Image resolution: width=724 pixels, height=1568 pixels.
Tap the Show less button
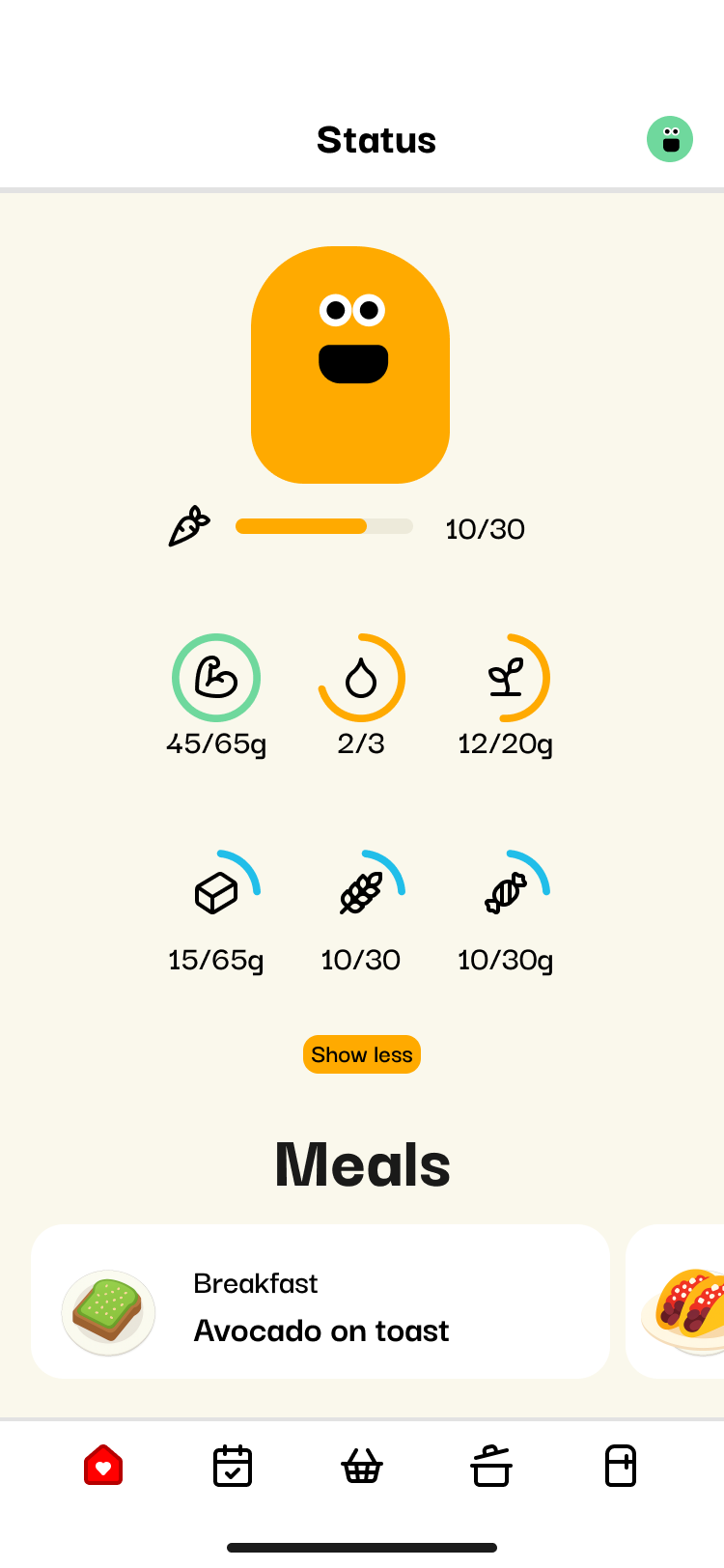point(362,1054)
